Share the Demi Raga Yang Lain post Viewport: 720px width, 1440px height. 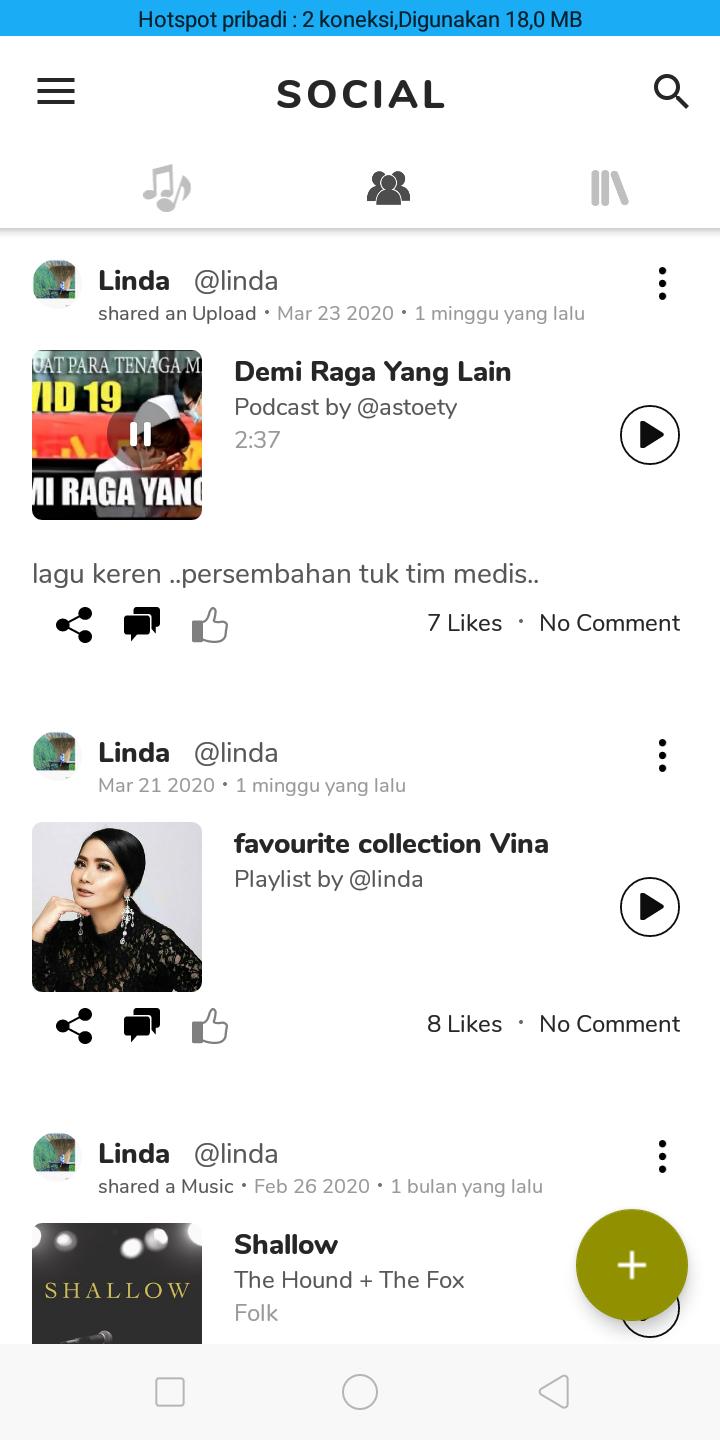pos(74,625)
